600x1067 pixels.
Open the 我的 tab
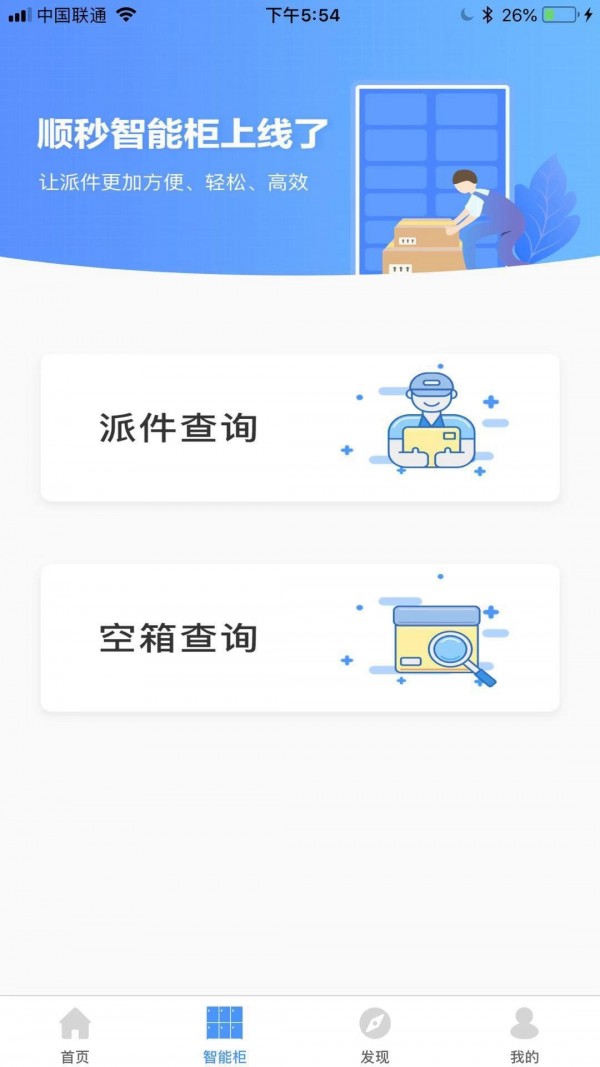click(524, 1034)
